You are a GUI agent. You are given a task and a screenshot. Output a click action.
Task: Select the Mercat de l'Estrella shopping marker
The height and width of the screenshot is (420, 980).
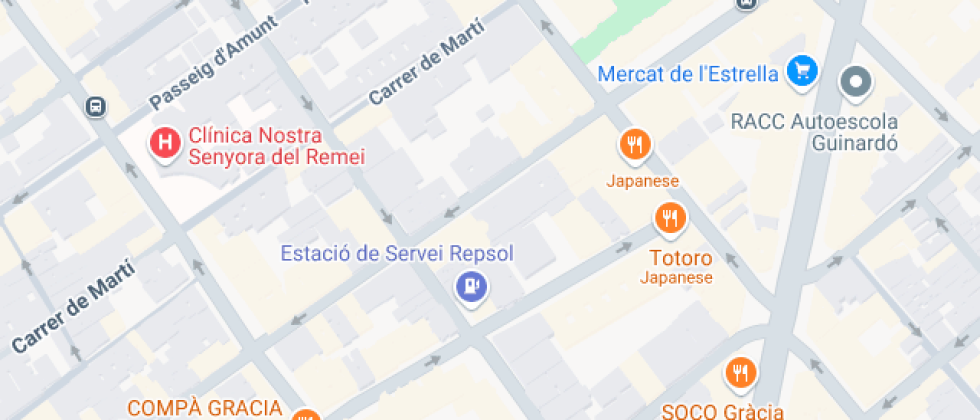pyautogui.click(x=802, y=72)
